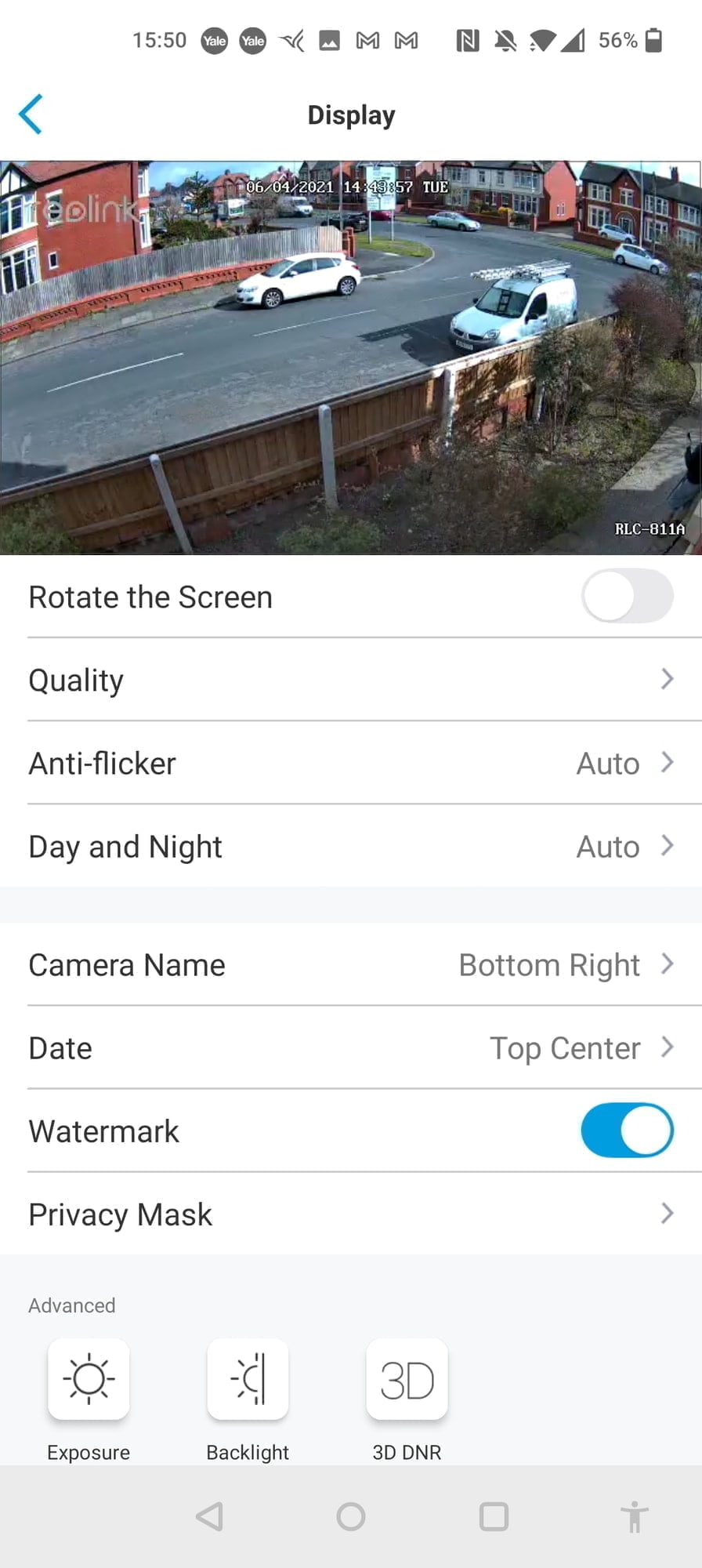Screen dimensions: 702x1568
Task: Open advanced Backlight settings
Action: [x=248, y=1380]
